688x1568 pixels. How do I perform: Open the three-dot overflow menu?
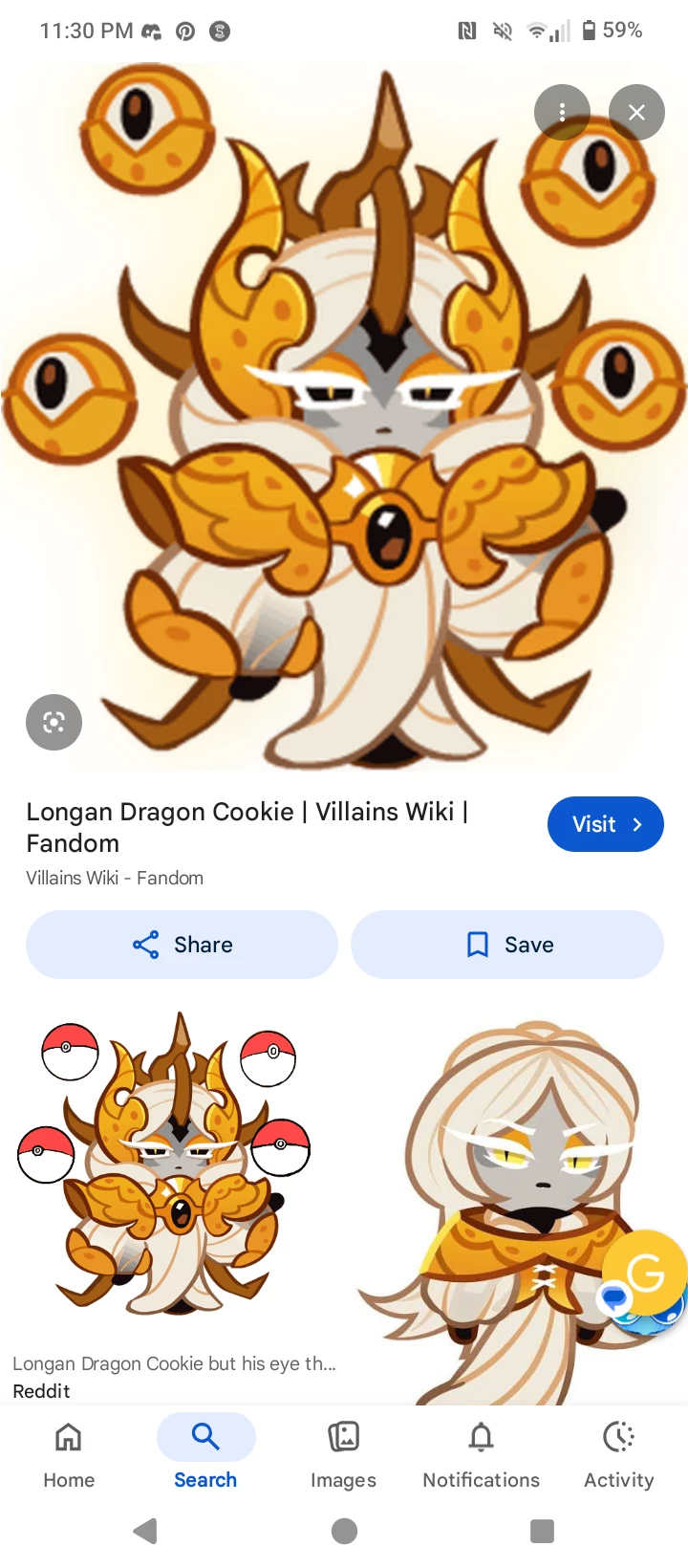point(562,113)
